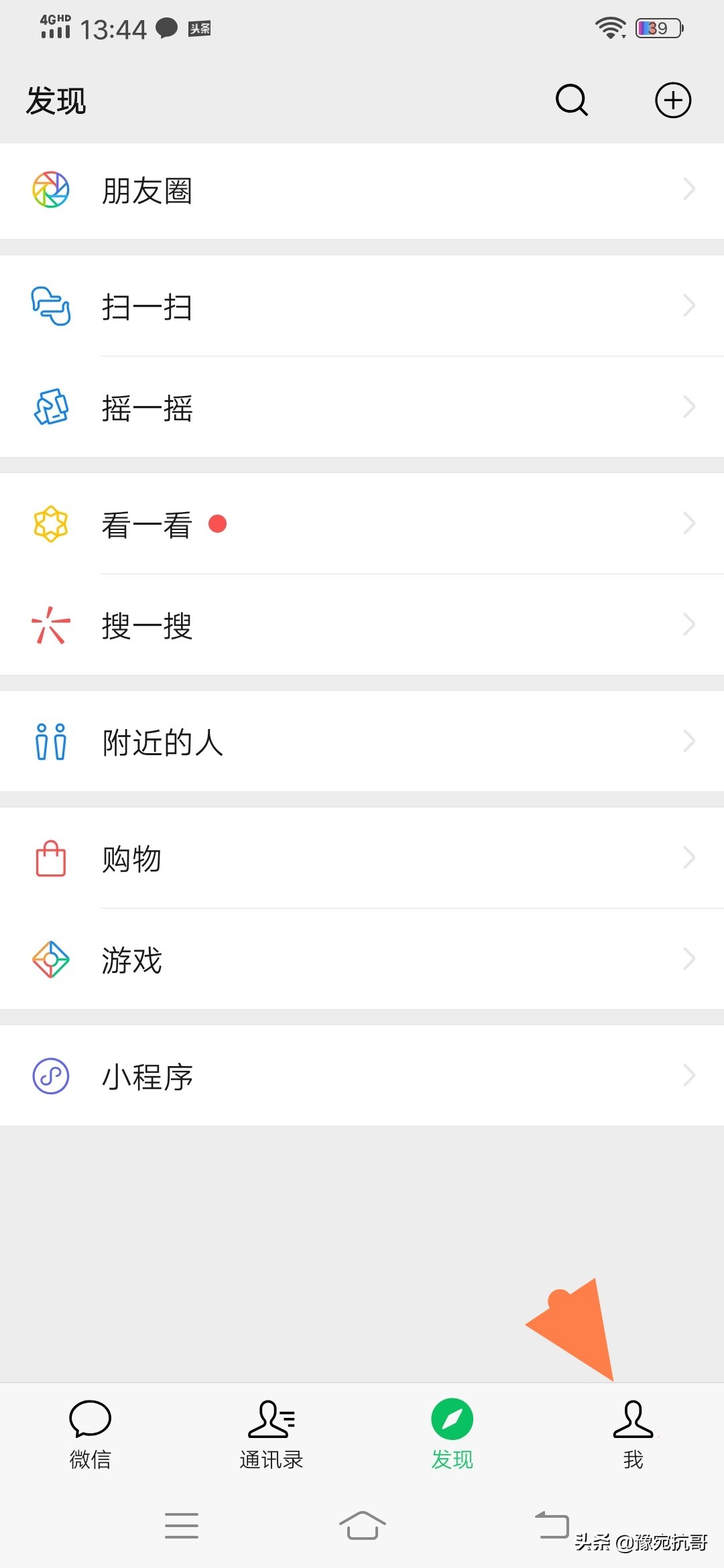
Task: Tap the system home button
Action: [362, 1526]
